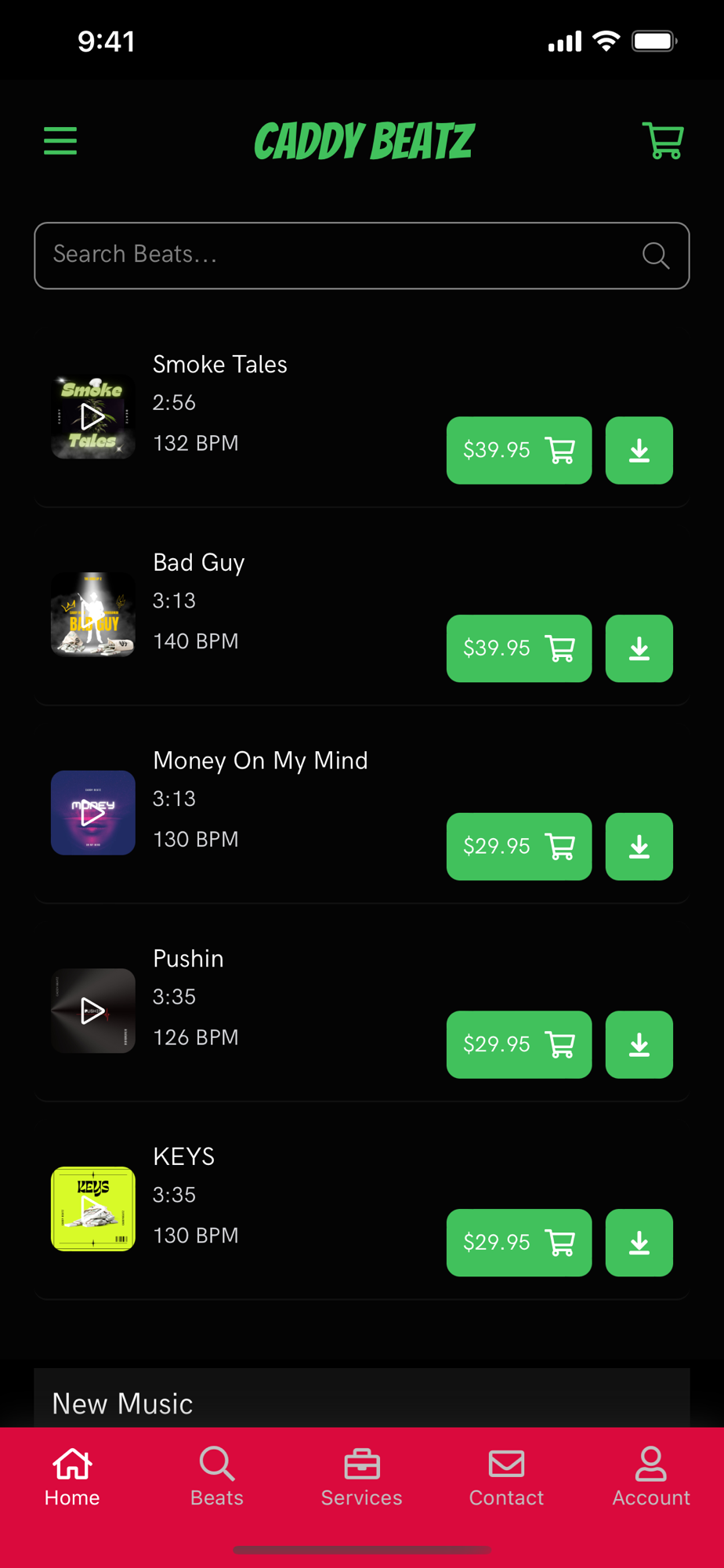724x1568 pixels.
Task: Add Smoke Tales to cart for $39.95
Action: [519, 450]
